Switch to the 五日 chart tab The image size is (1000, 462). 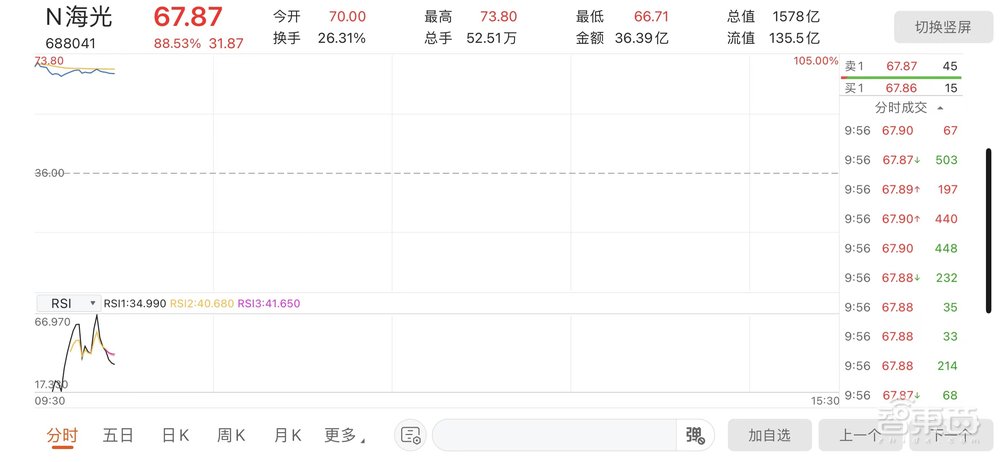pos(118,435)
